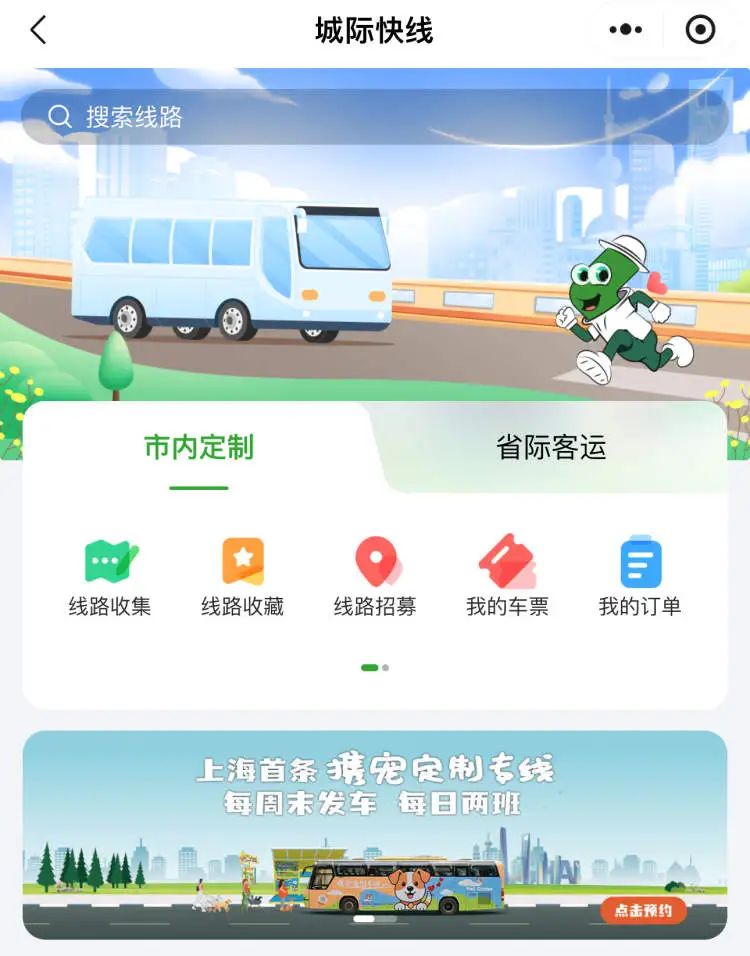
Task: Open the mini program more options menu
Action: (x=626, y=30)
